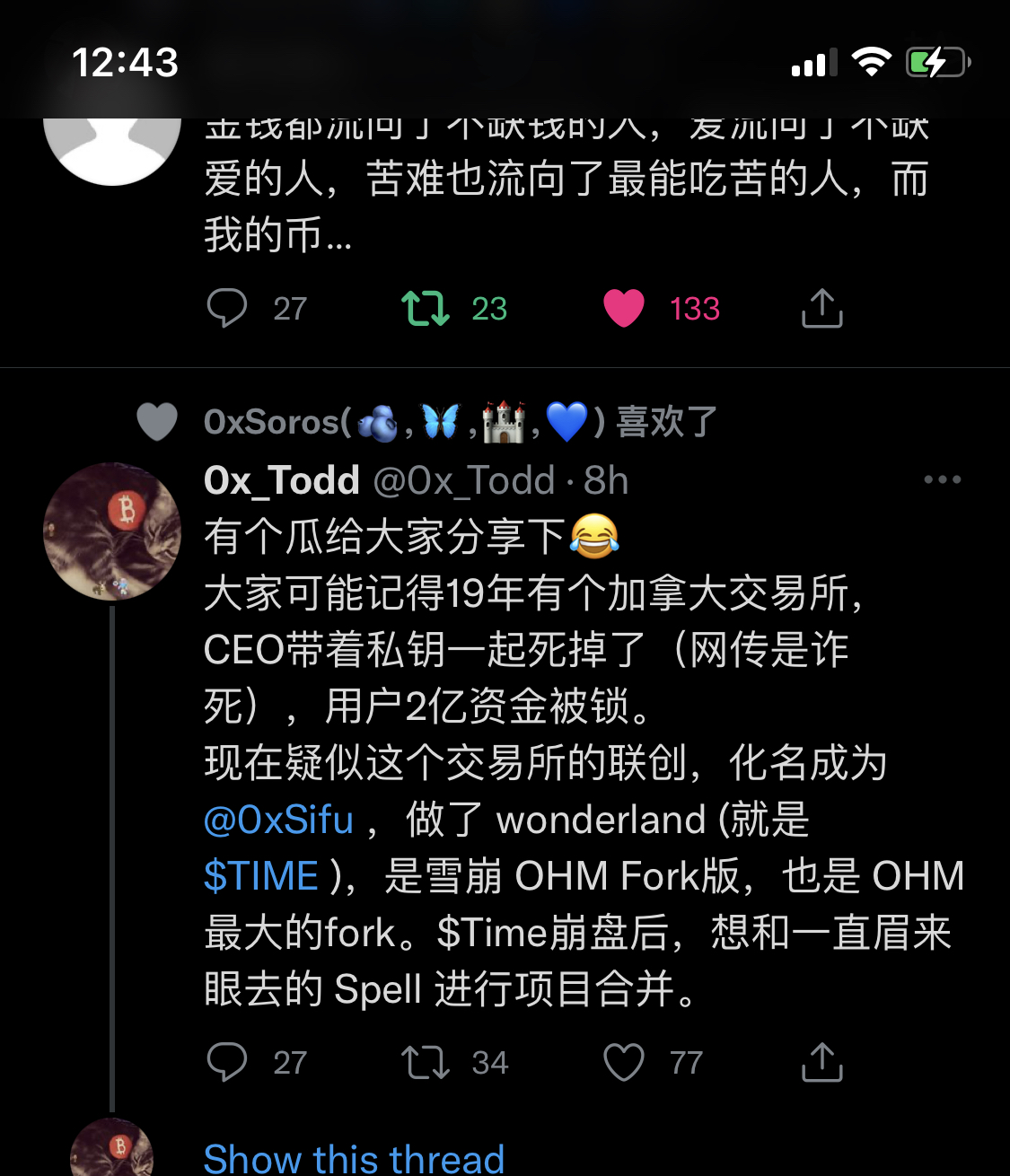The height and width of the screenshot is (1176, 1010).
Task: Tap Show this thread
Action: (354, 1158)
